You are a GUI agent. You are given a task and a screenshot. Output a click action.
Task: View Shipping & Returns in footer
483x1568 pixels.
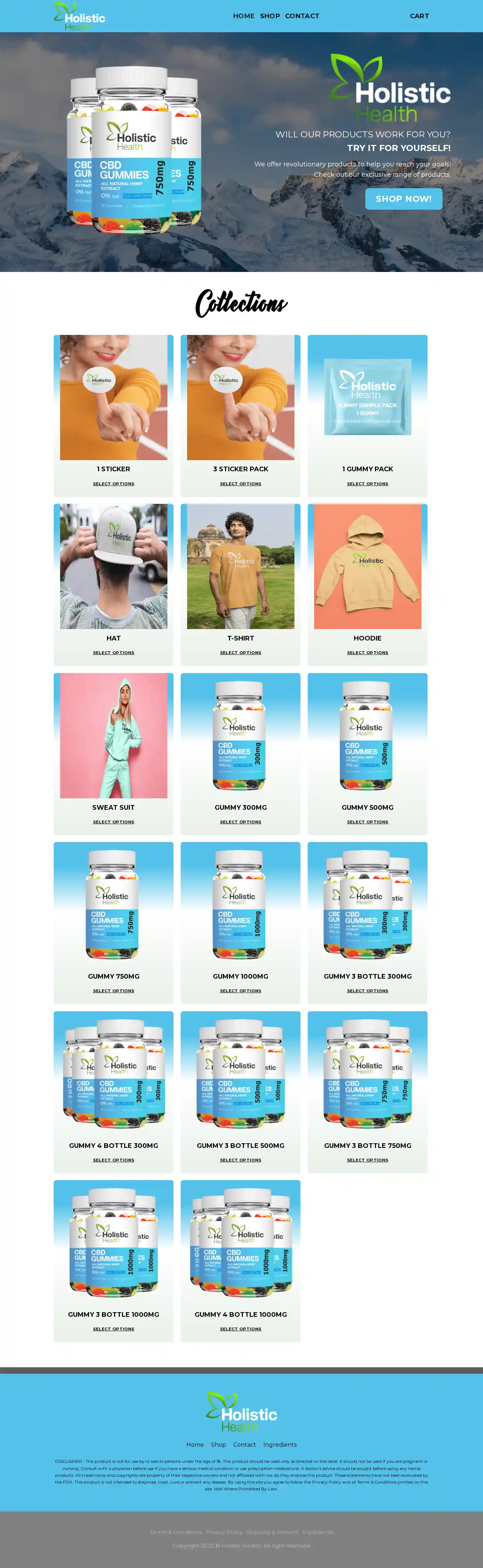coord(272,1532)
